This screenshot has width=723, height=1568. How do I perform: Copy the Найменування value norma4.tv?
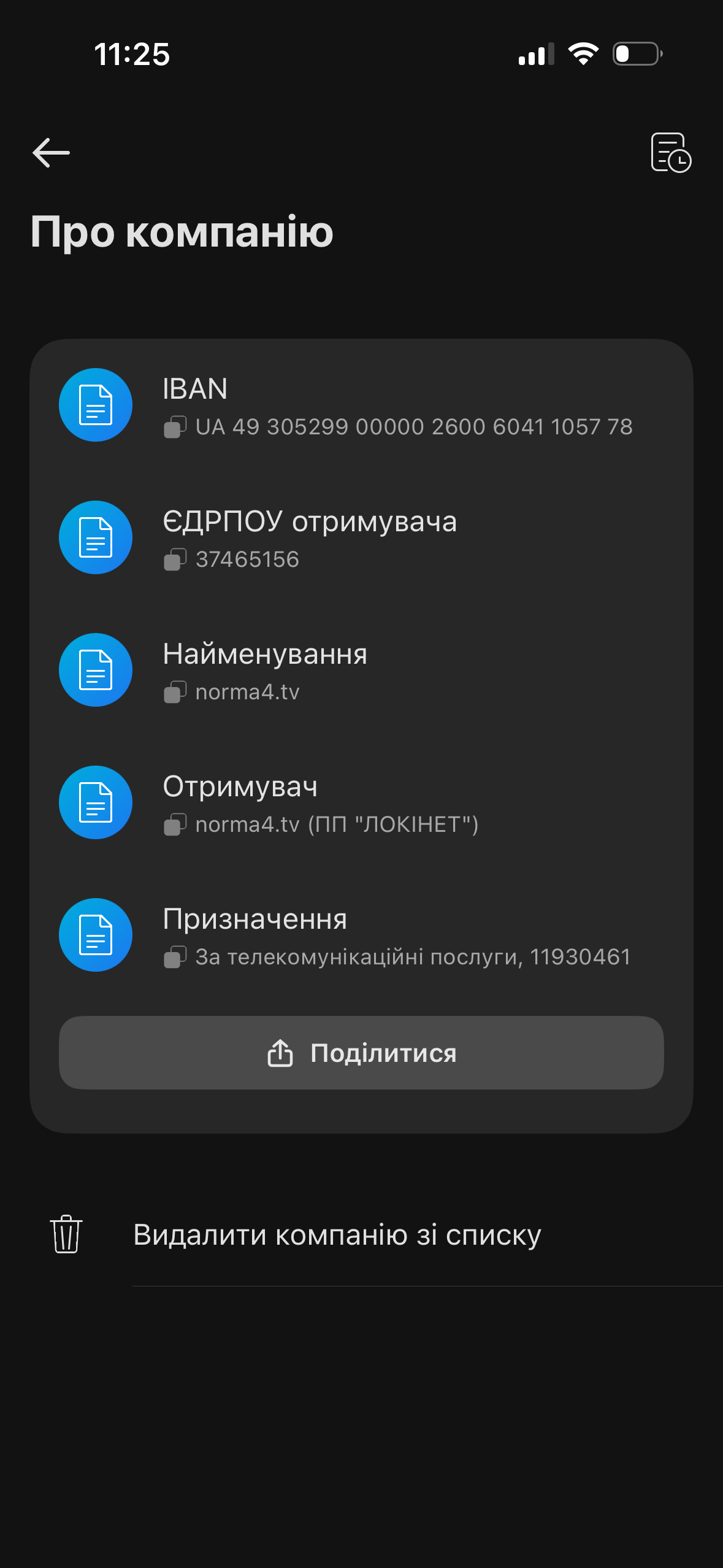(x=175, y=692)
